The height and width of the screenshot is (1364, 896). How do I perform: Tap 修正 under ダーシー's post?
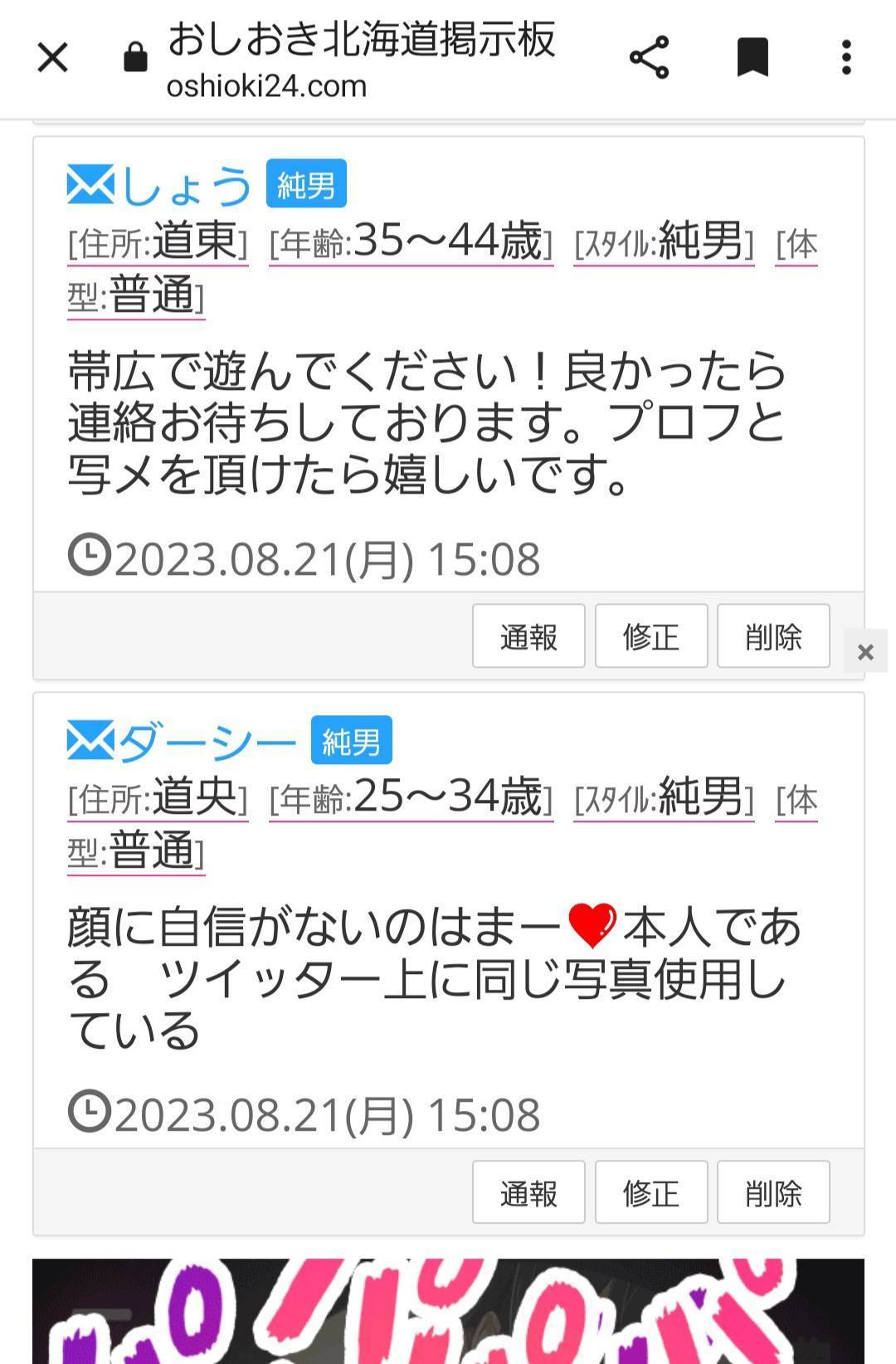tap(651, 1192)
